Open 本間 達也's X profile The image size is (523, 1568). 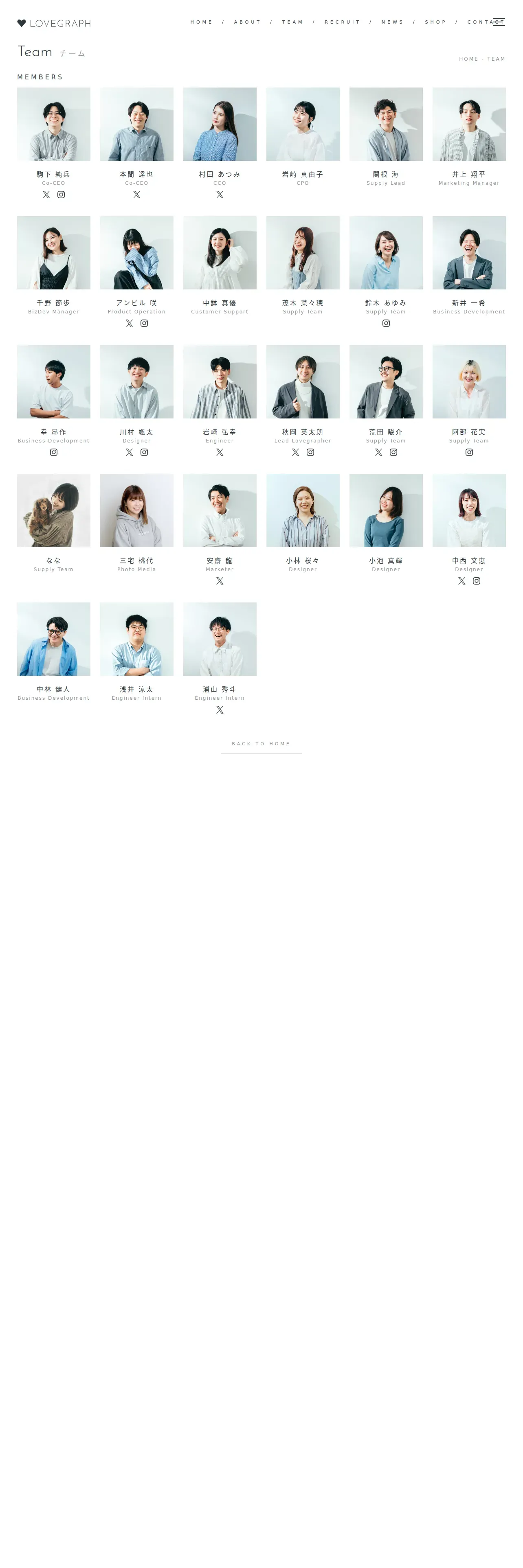[136, 195]
